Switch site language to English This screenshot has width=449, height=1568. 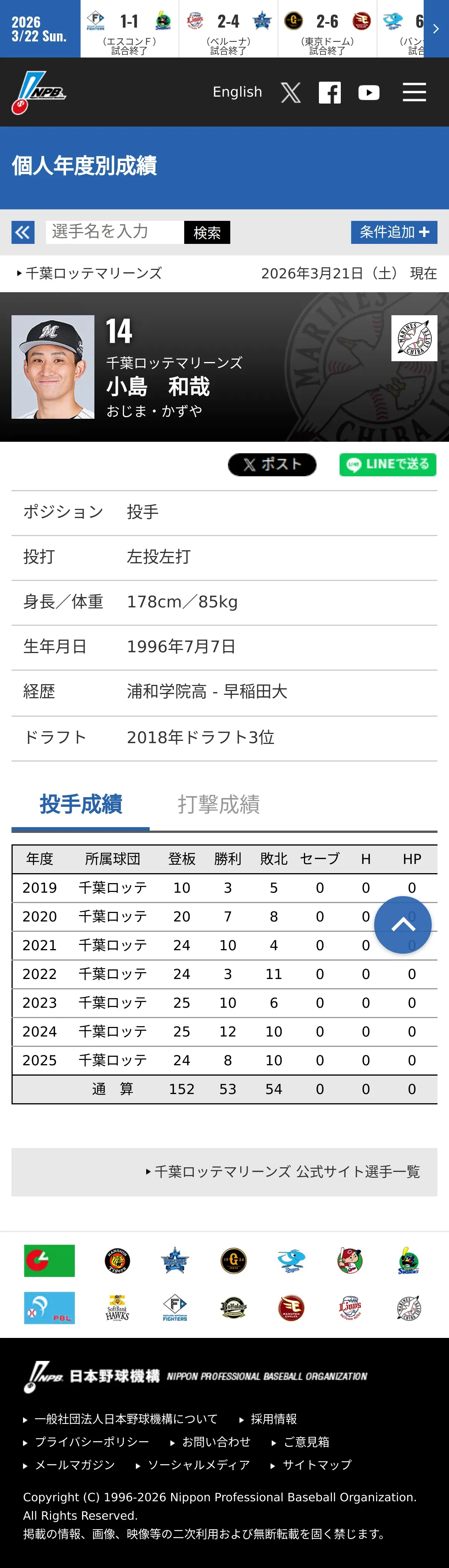[237, 92]
